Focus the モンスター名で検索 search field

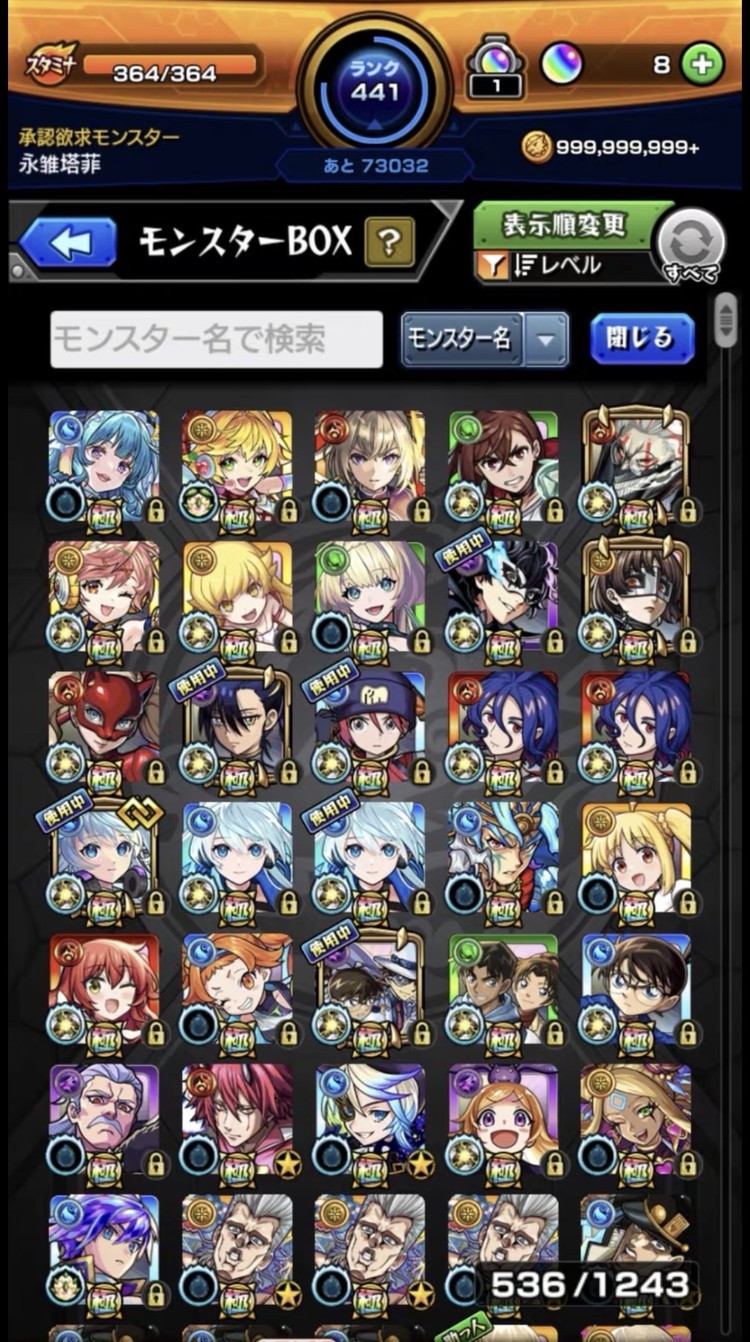click(216, 340)
